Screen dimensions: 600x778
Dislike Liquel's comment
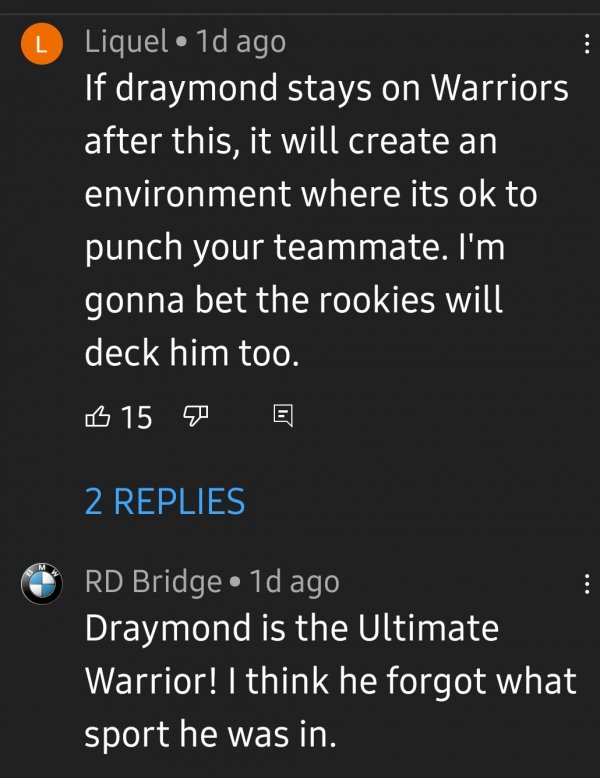tap(195, 416)
